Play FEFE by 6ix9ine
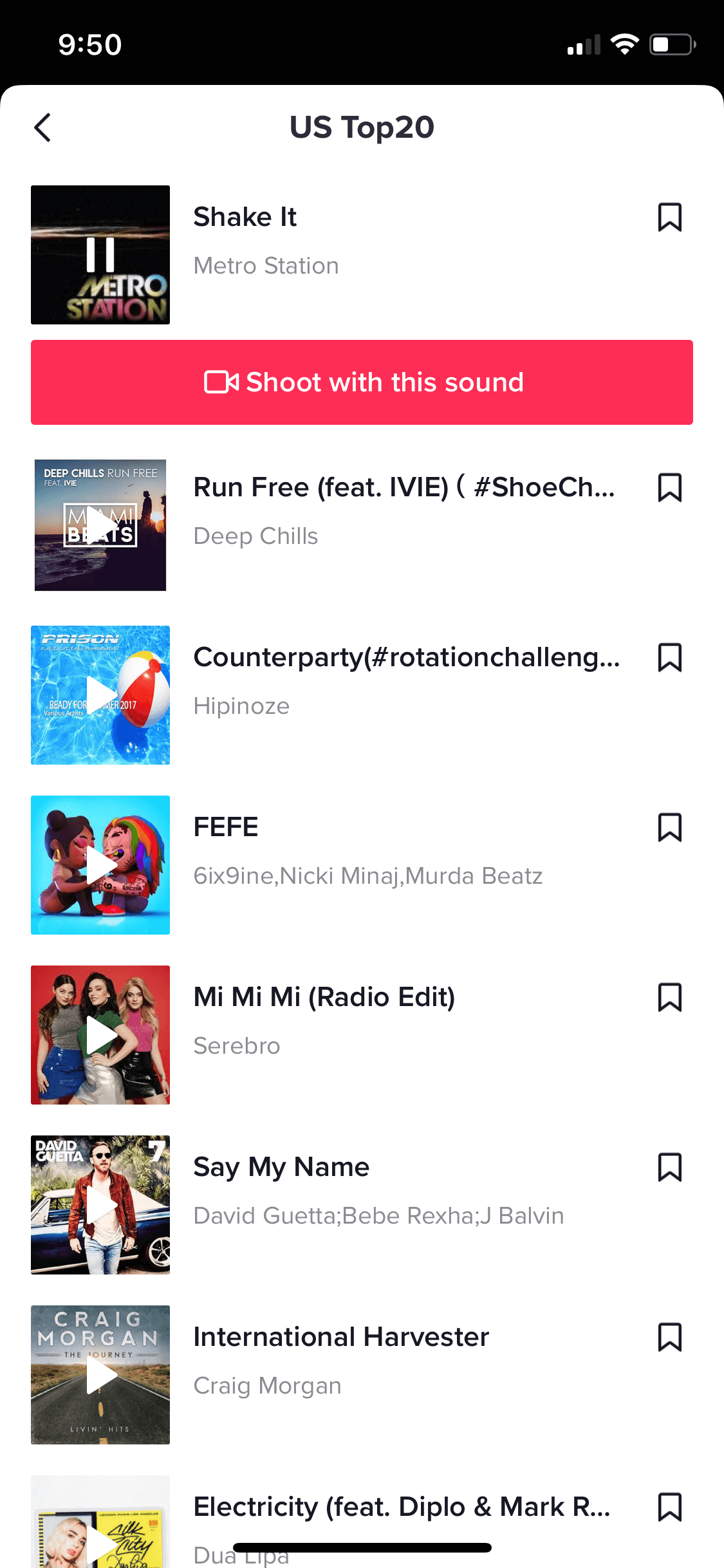724x1568 pixels. 100,865
